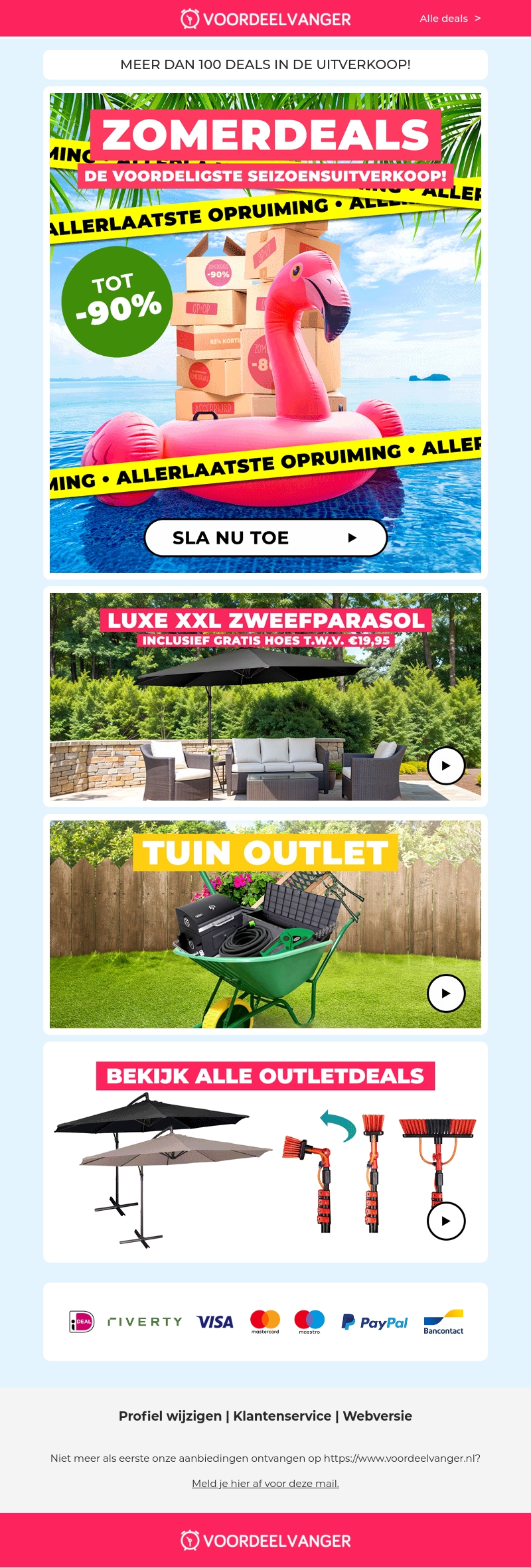Unsubscribe via Meld je hier af link
The width and height of the screenshot is (531, 1568).
click(x=265, y=1484)
